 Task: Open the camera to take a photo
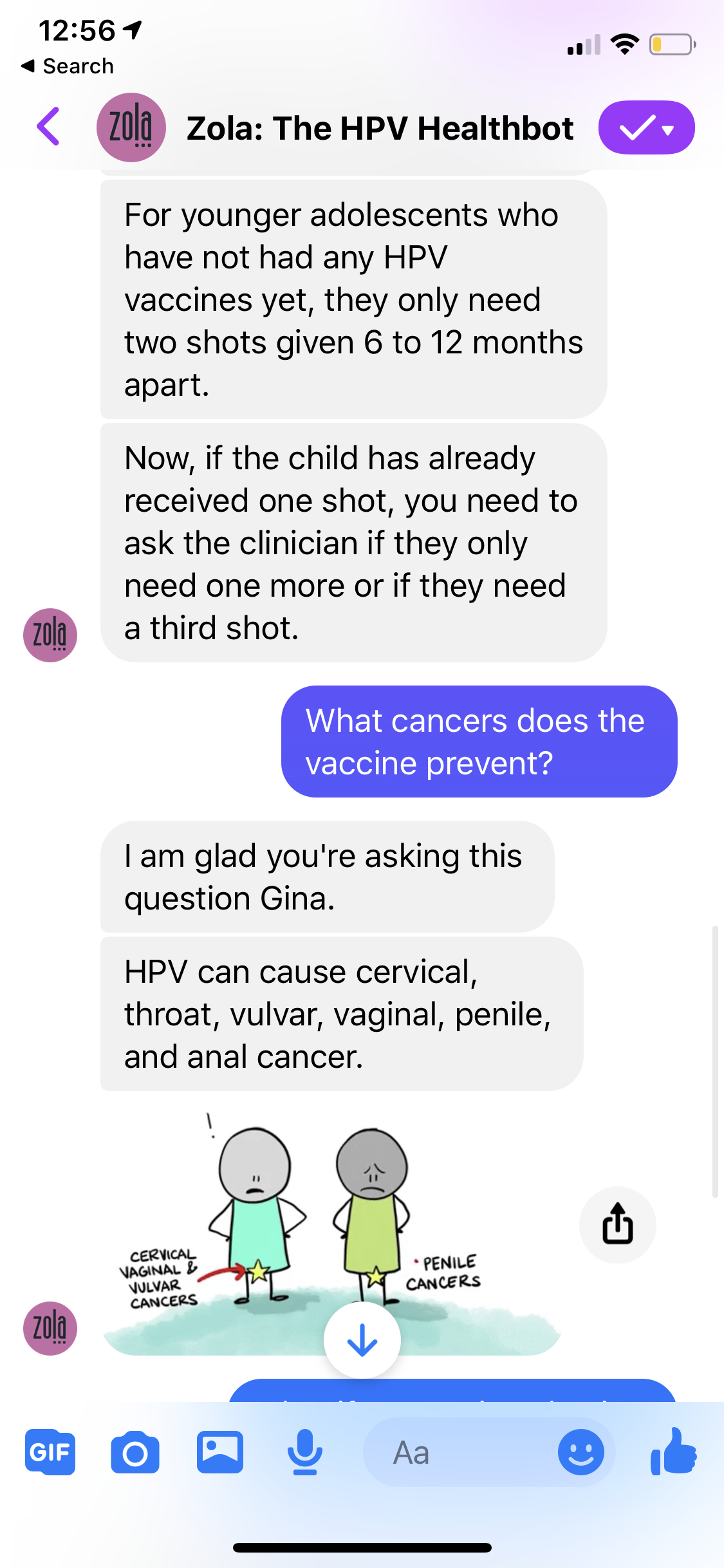[x=135, y=1452]
